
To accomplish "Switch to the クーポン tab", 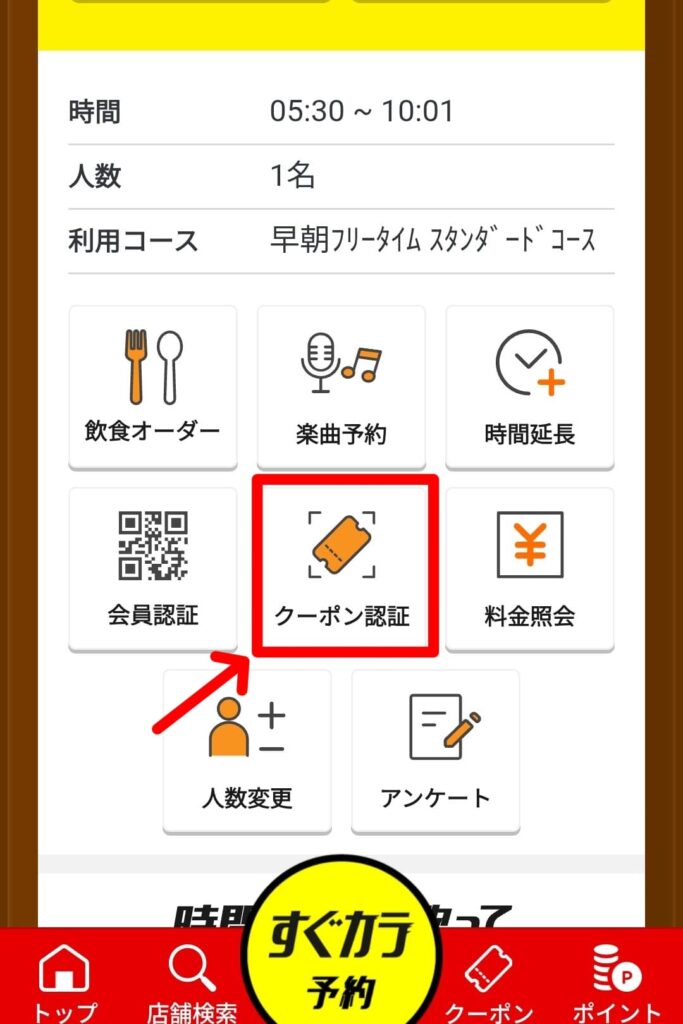I will [x=489, y=984].
